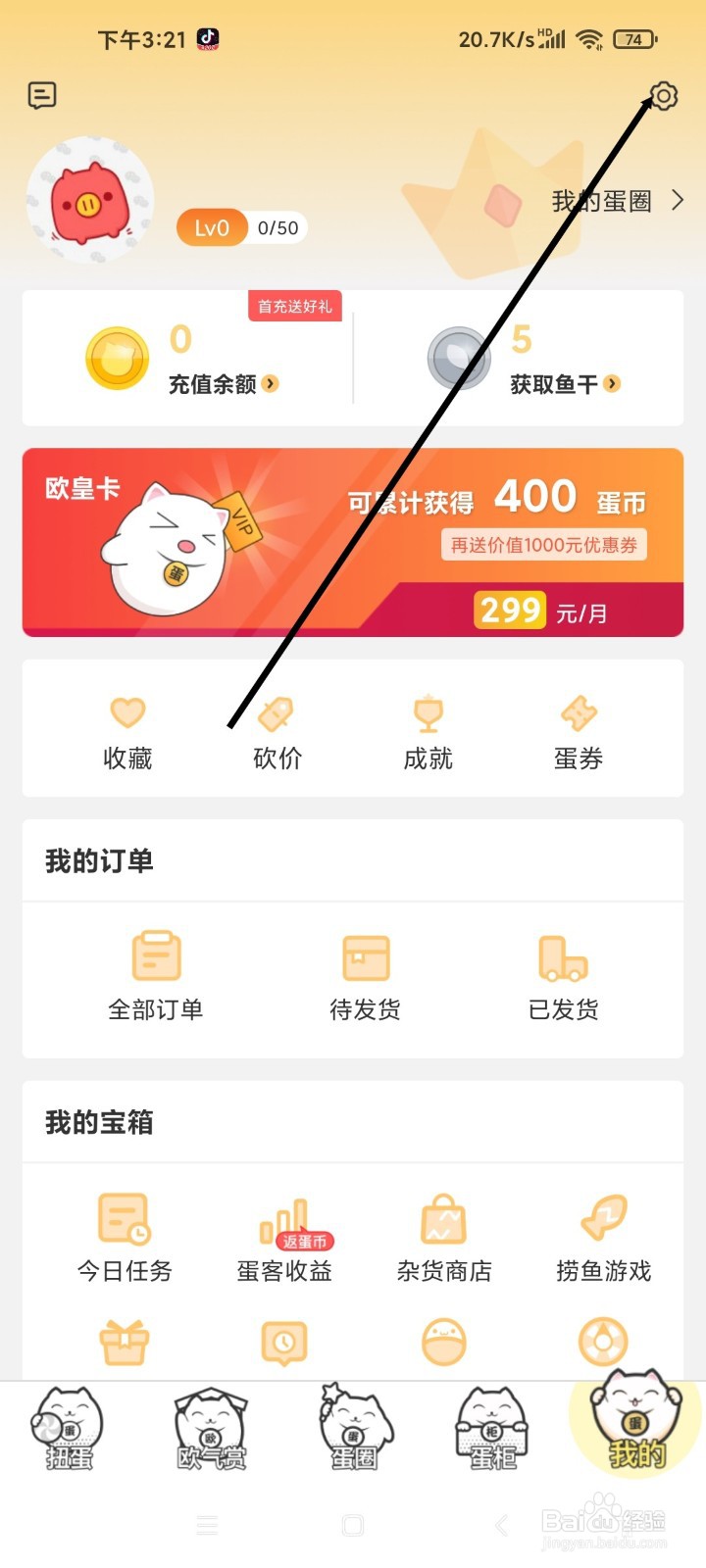Open the 砍价 bargain icon

[277, 725]
